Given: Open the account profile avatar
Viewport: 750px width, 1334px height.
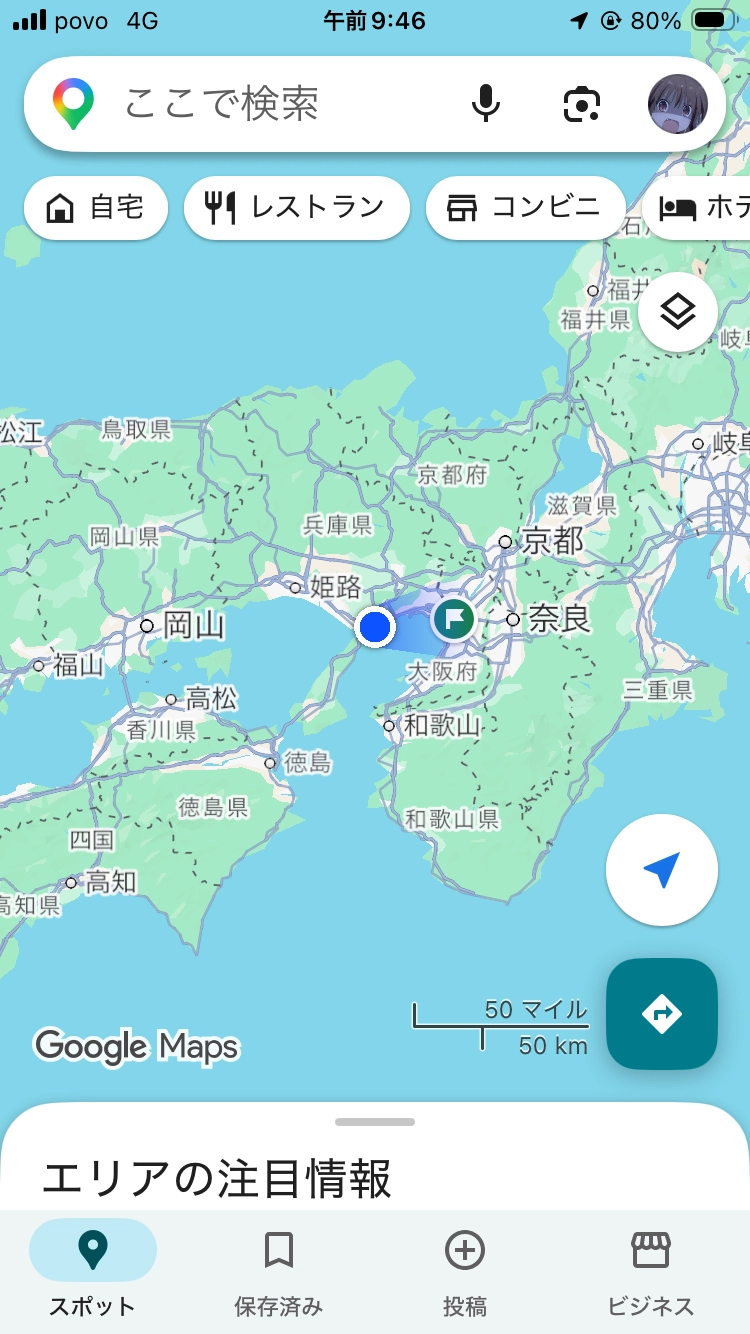Looking at the screenshot, I should click(677, 104).
